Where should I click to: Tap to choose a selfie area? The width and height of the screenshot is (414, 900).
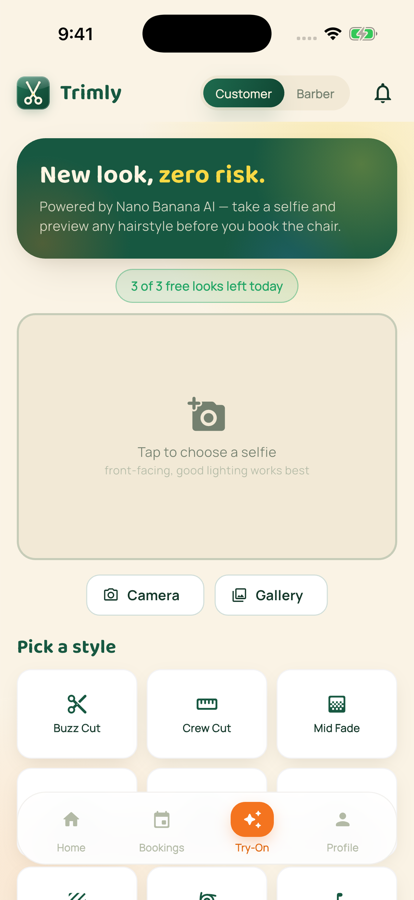207,436
